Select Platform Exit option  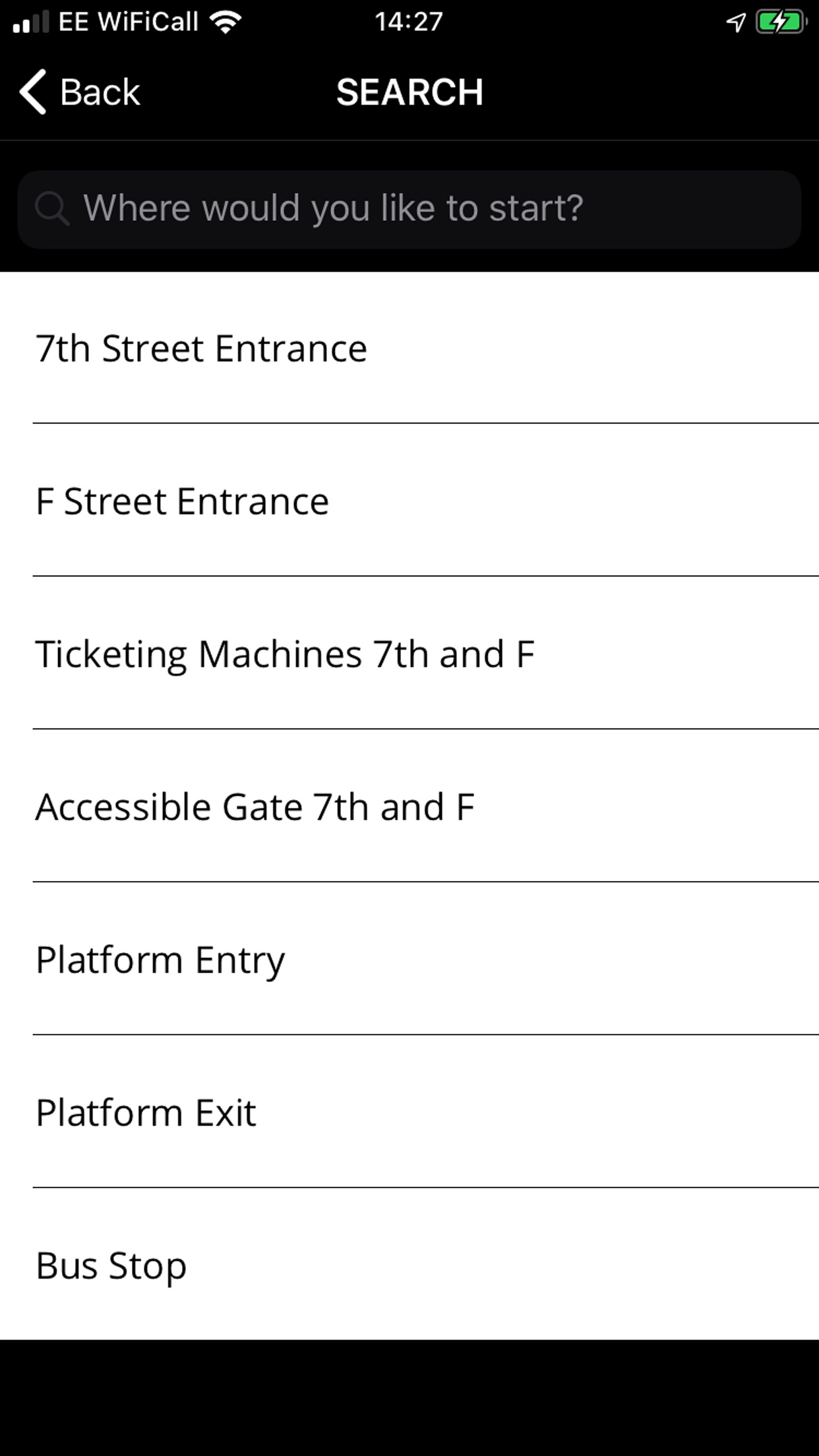pos(146,1112)
